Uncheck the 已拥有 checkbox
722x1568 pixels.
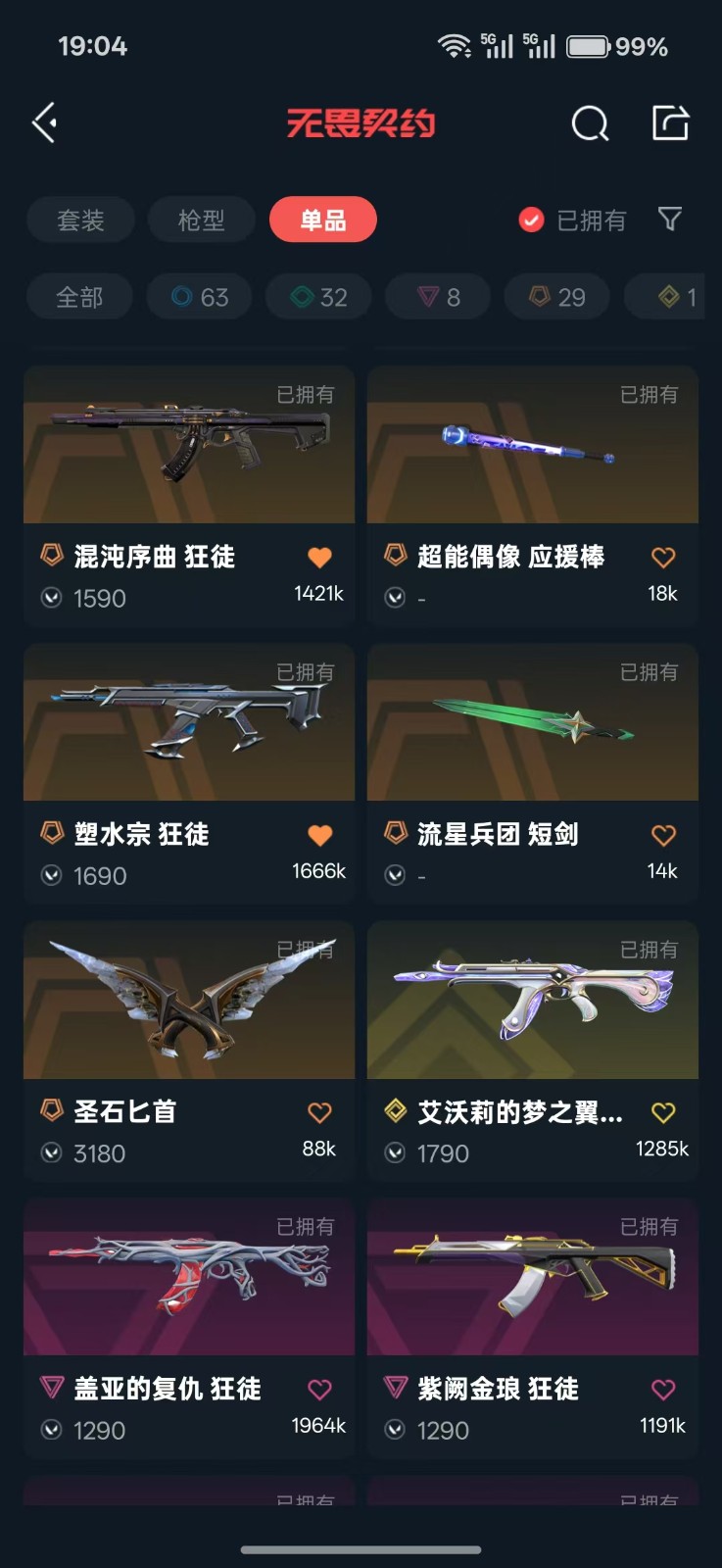531,220
